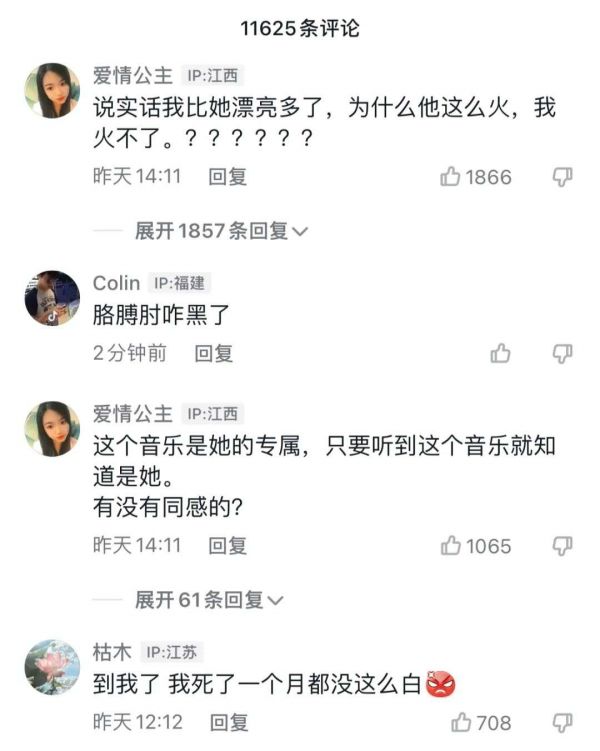Like the comment with 1866 likes
Screen dimensions: 600x751
point(451,177)
